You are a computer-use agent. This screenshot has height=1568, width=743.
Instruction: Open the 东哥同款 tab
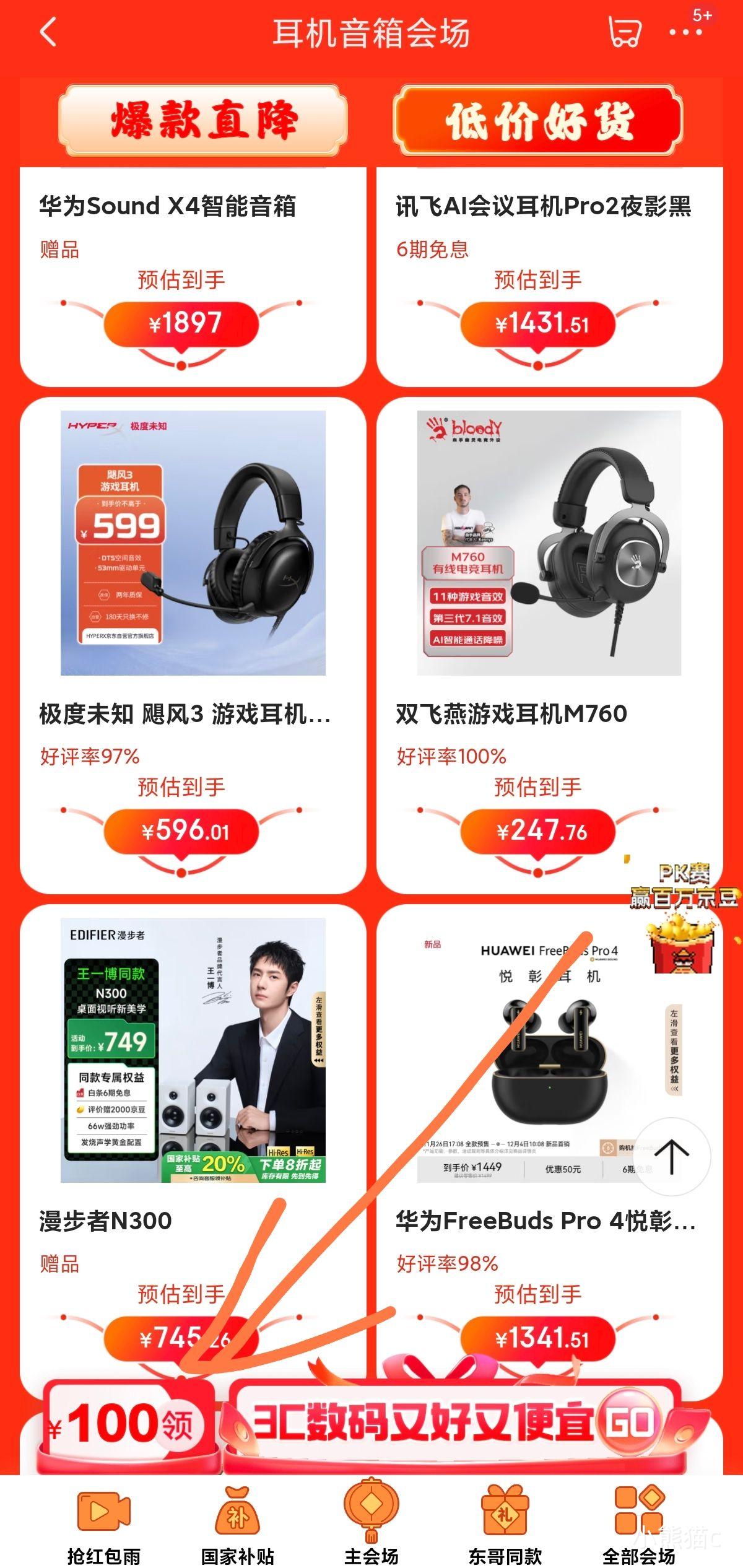click(x=505, y=1525)
